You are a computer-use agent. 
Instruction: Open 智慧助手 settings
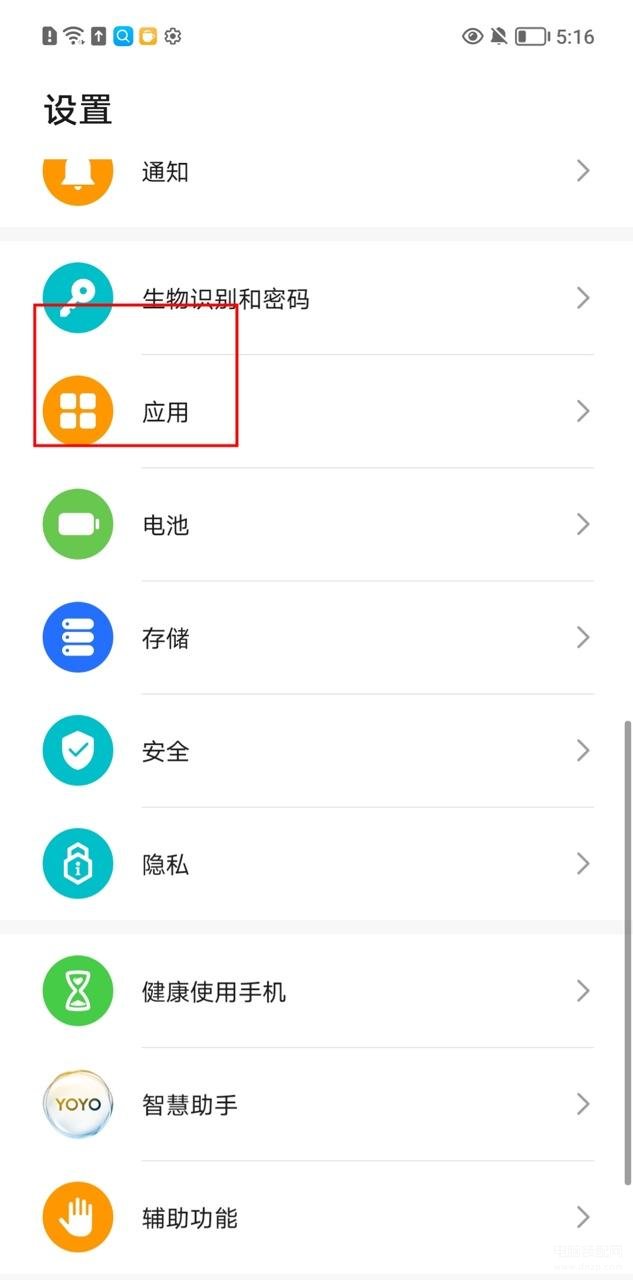coord(316,1104)
